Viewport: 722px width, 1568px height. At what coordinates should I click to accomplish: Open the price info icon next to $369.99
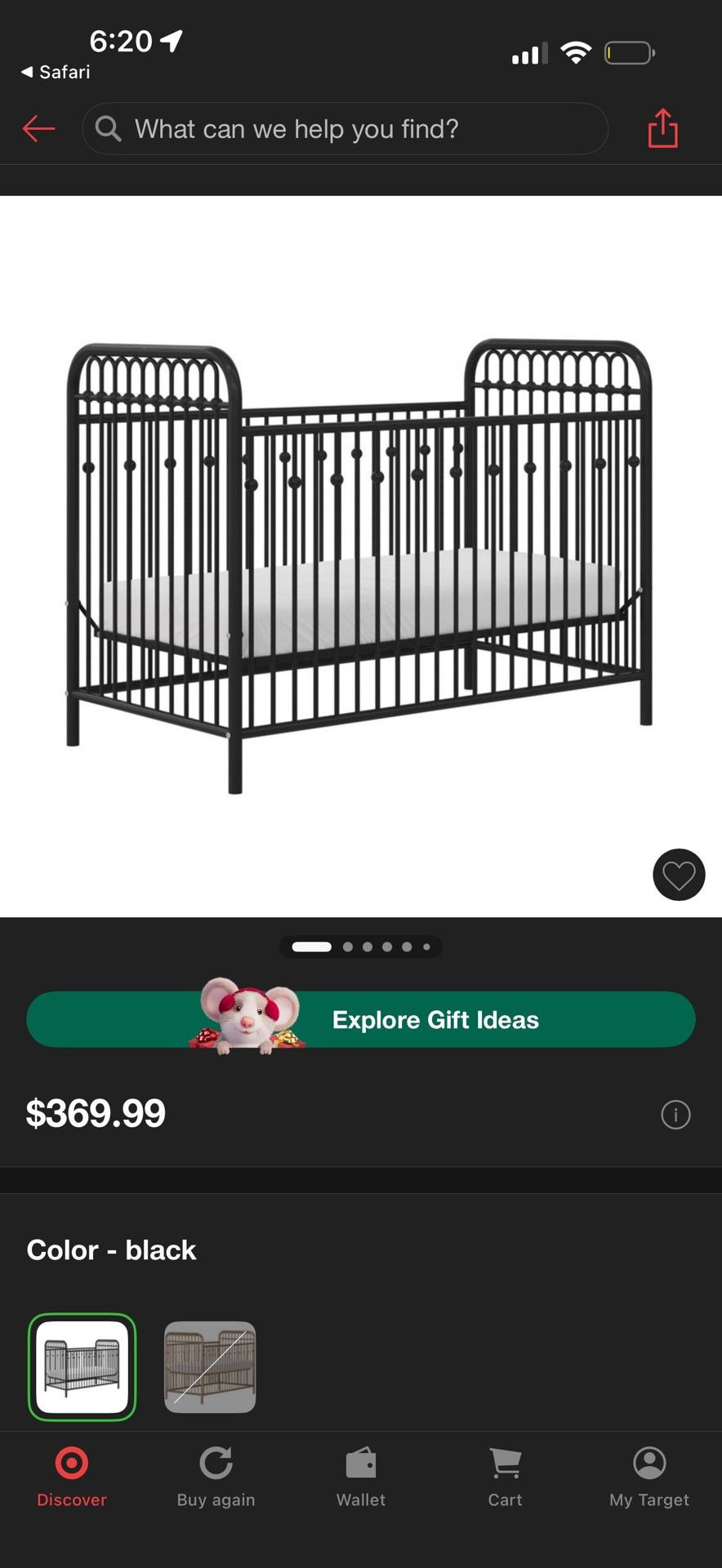click(x=675, y=1115)
